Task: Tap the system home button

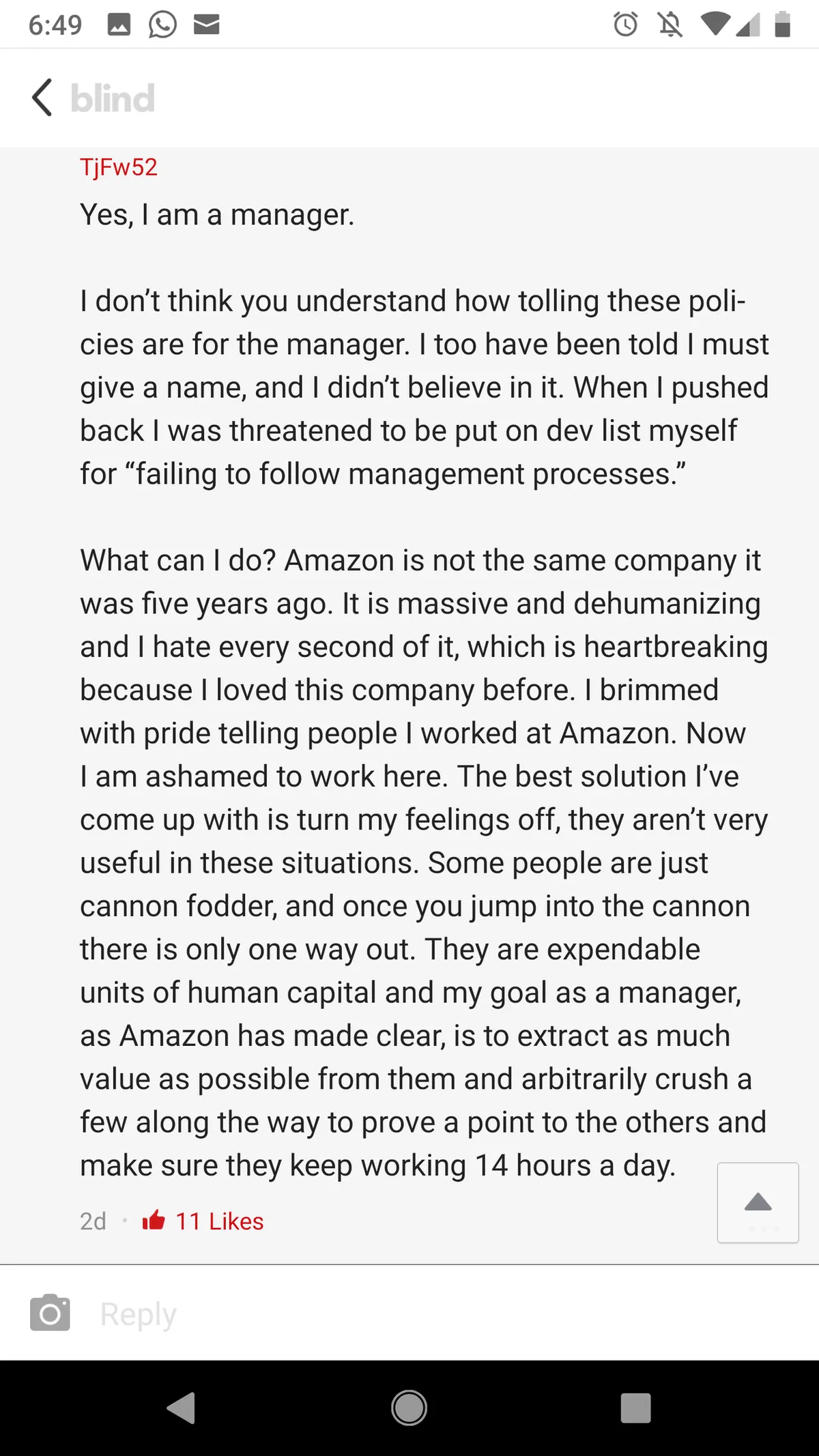Action: [409, 1408]
